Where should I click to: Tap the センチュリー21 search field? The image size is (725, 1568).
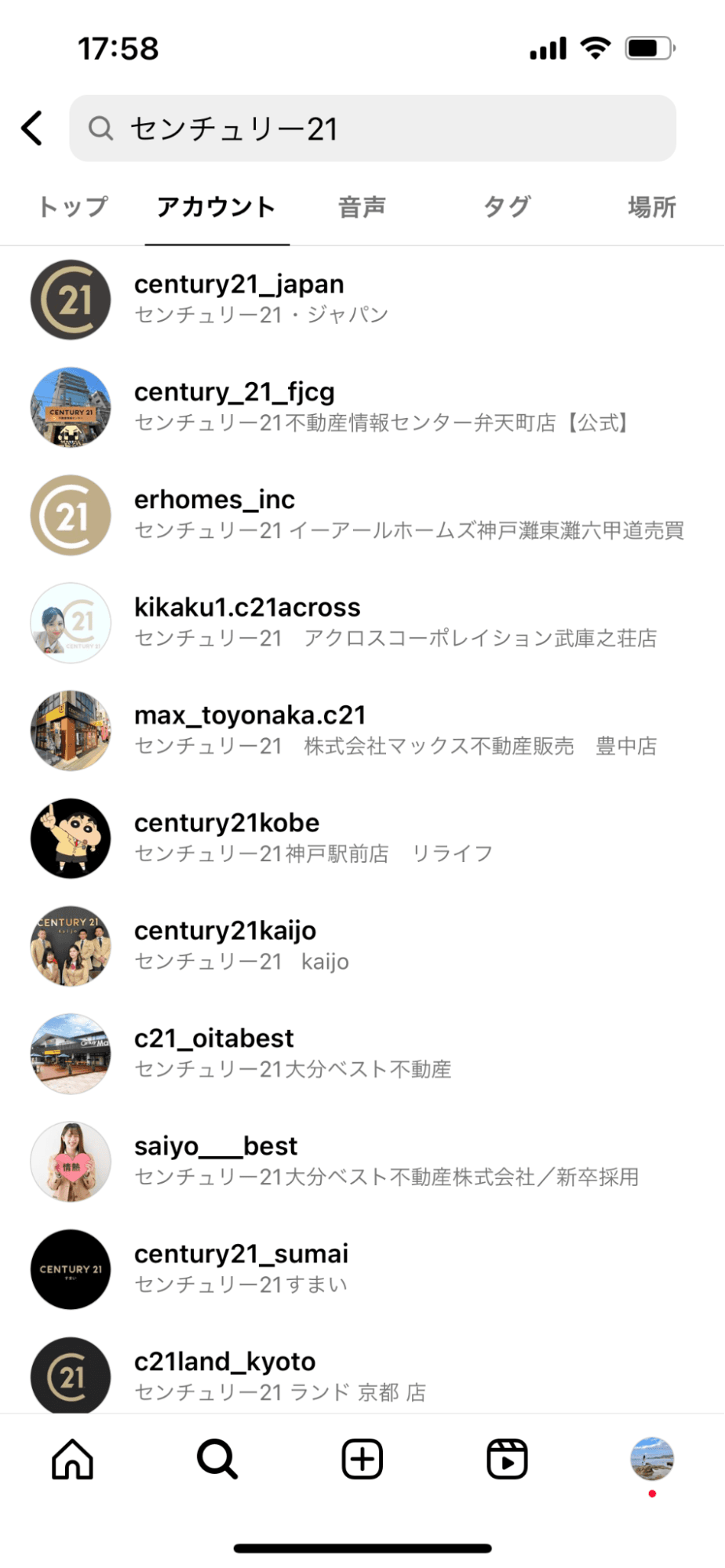pyautogui.click(x=373, y=129)
